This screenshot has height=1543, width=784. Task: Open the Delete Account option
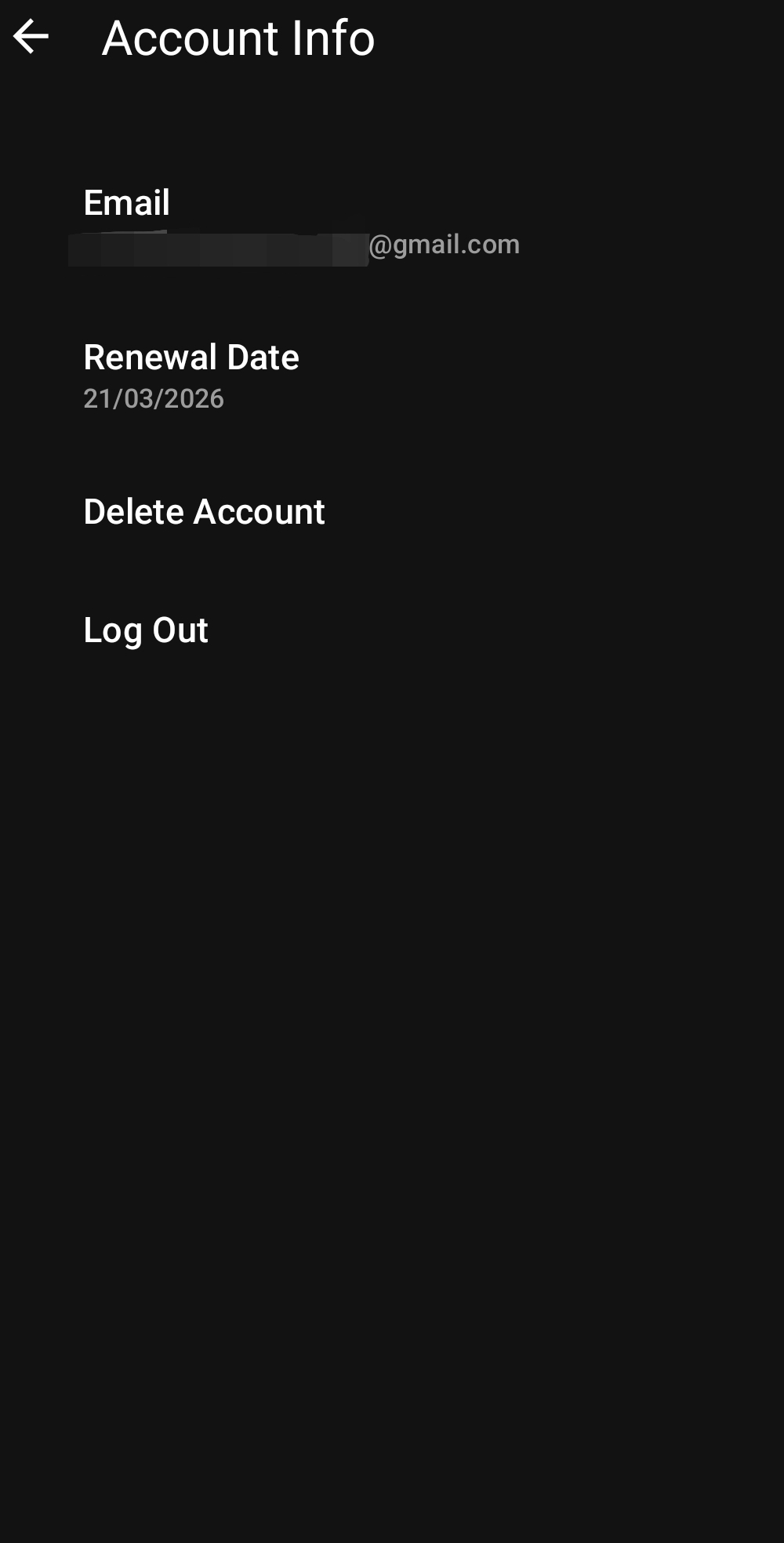click(x=204, y=512)
